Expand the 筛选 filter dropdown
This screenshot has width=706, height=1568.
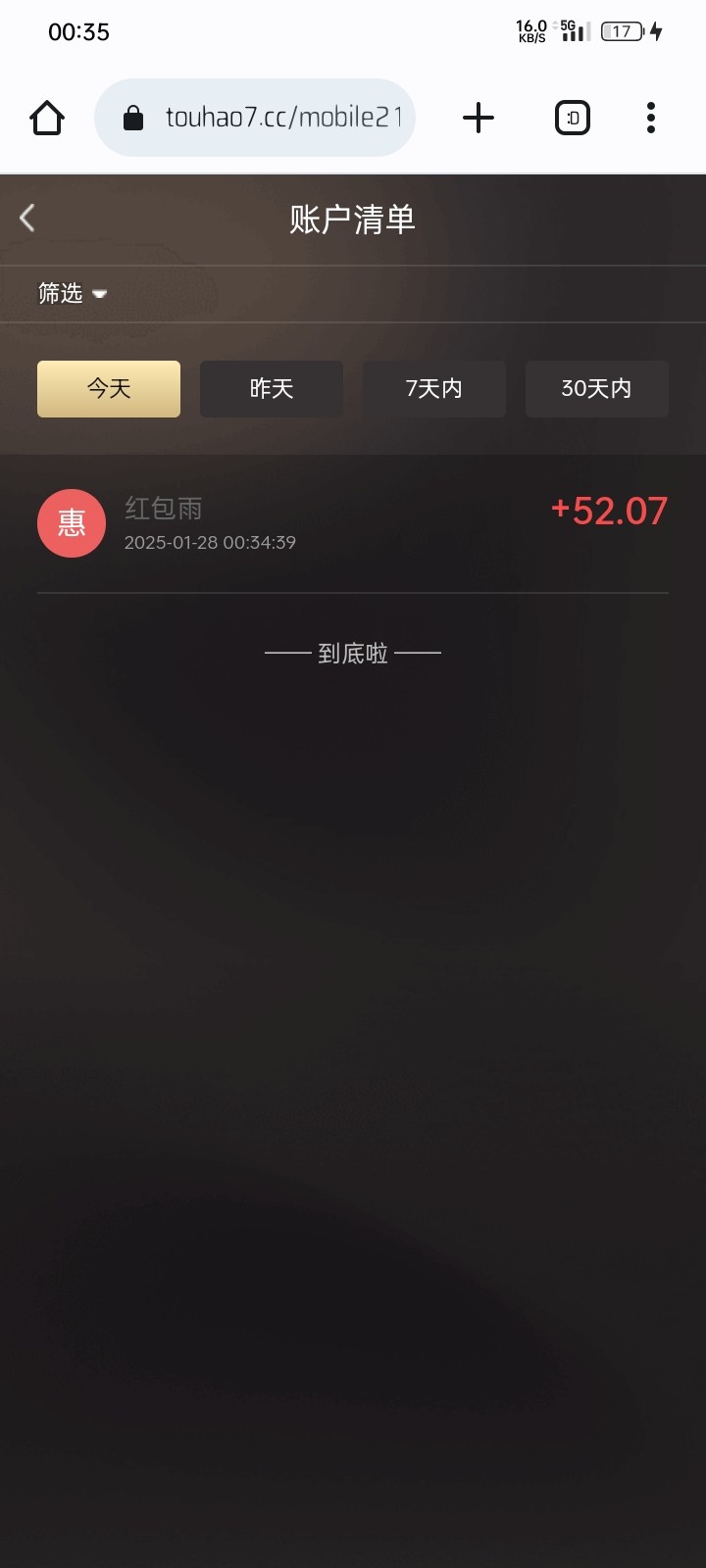pos(73,293)
